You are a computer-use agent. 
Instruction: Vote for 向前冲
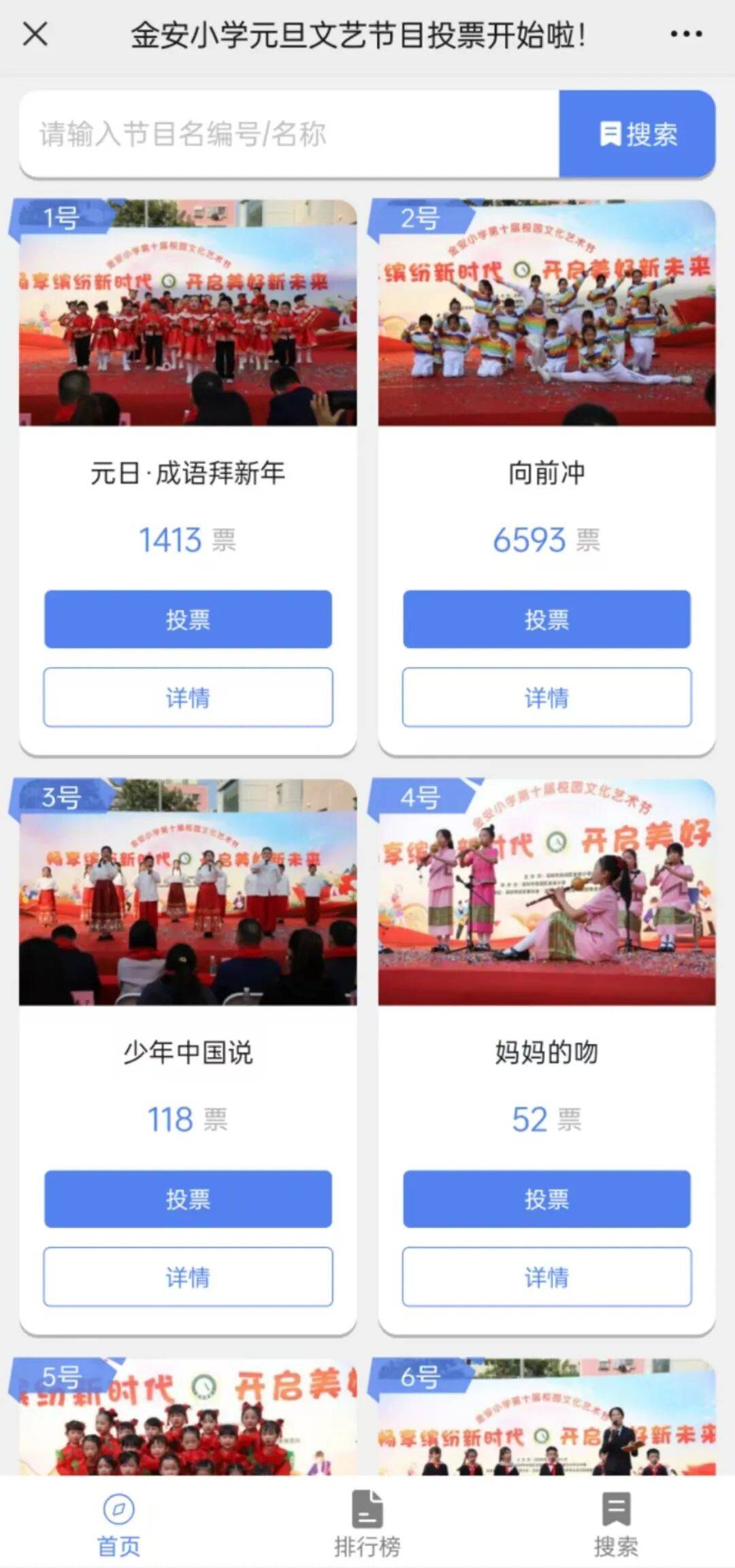point(546,619)
